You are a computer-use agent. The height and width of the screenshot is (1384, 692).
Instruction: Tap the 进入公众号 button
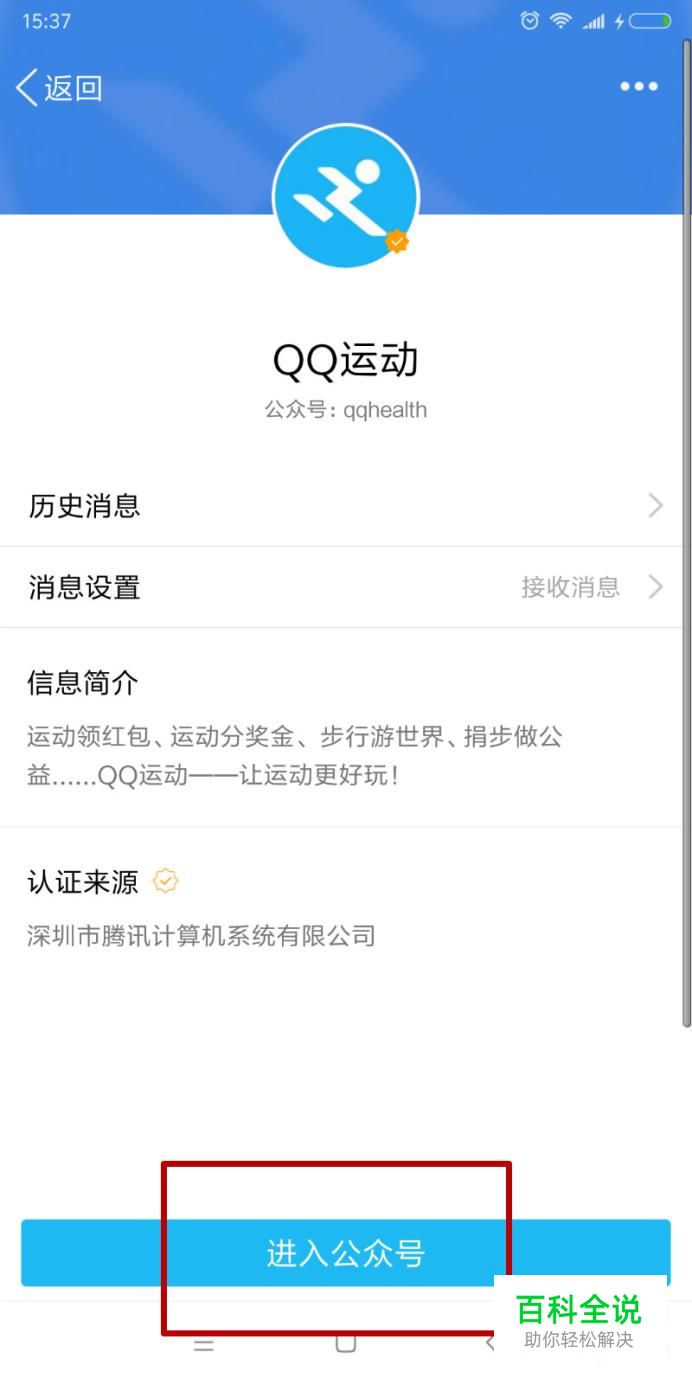pyautogui.click(x=345, y=1252)
